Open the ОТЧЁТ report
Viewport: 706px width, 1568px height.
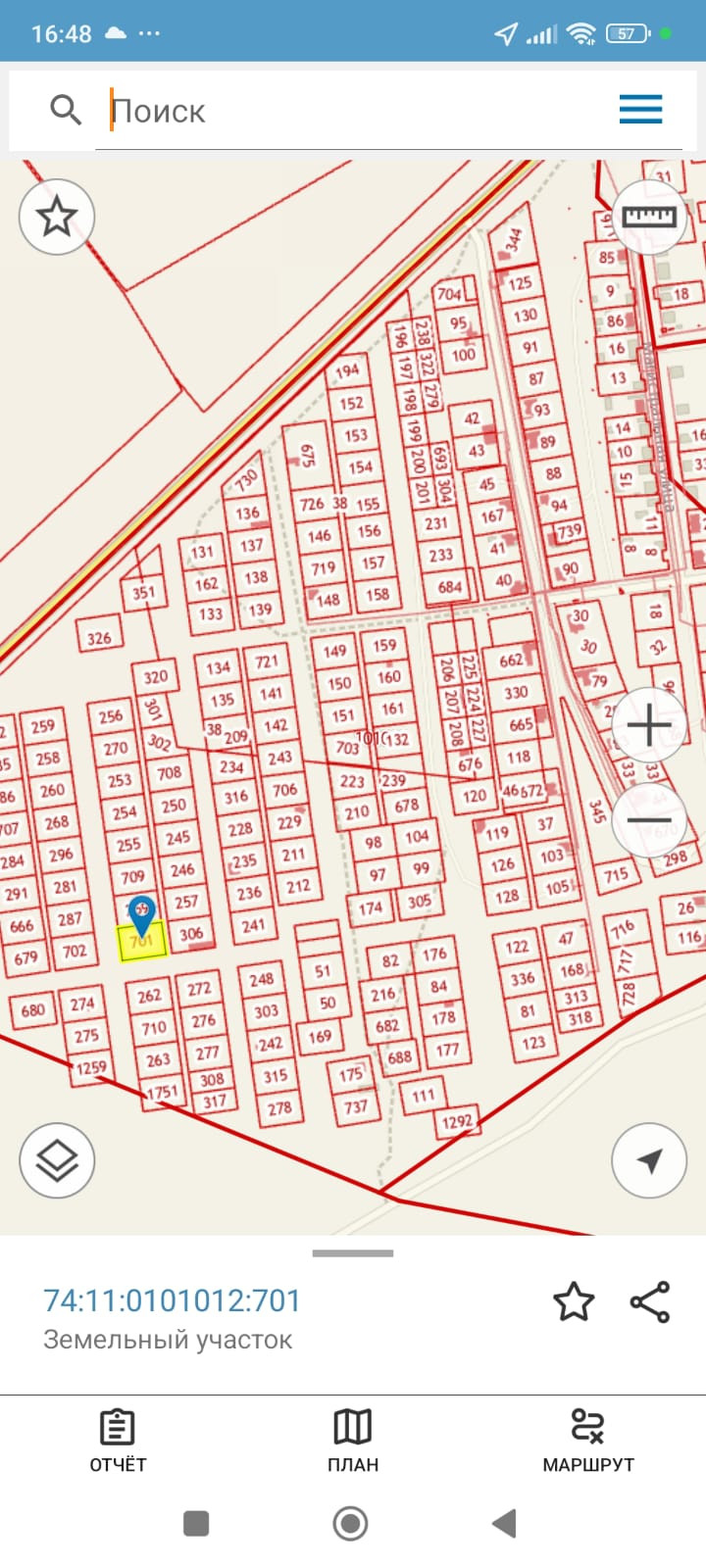click(118, 1441)
